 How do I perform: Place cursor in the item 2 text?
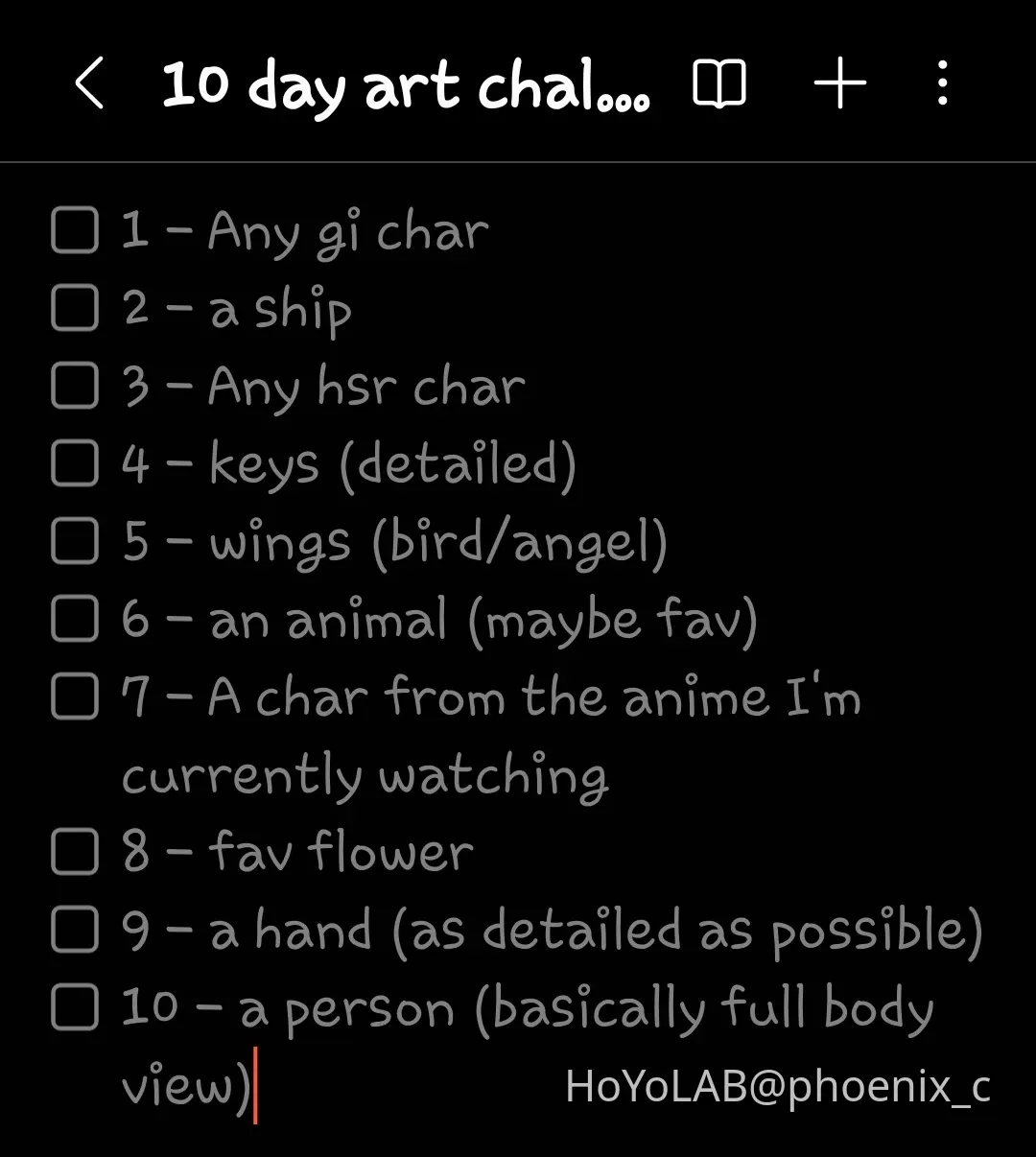278,309
